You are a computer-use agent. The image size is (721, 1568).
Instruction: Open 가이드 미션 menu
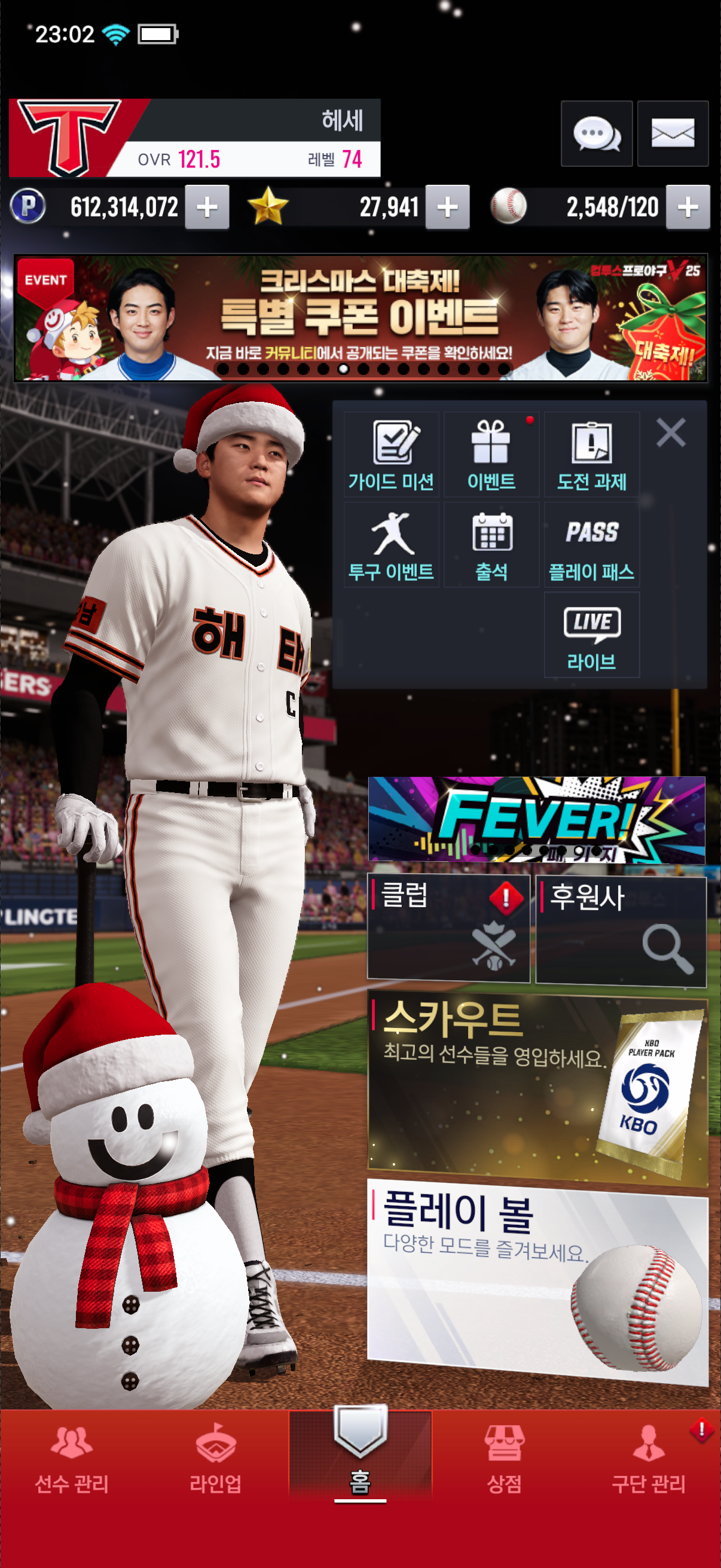pyautogui.click(x=391, y=454)
